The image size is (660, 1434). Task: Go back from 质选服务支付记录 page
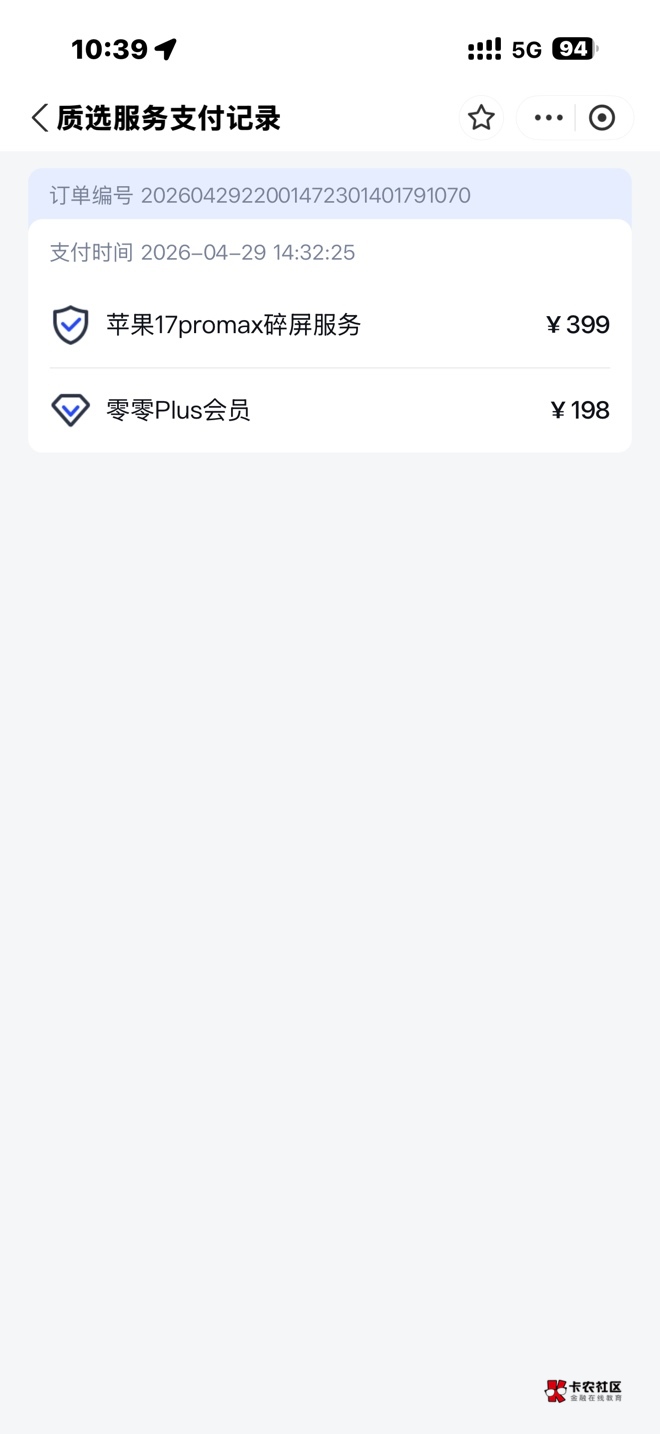click(x=40, y=118)
